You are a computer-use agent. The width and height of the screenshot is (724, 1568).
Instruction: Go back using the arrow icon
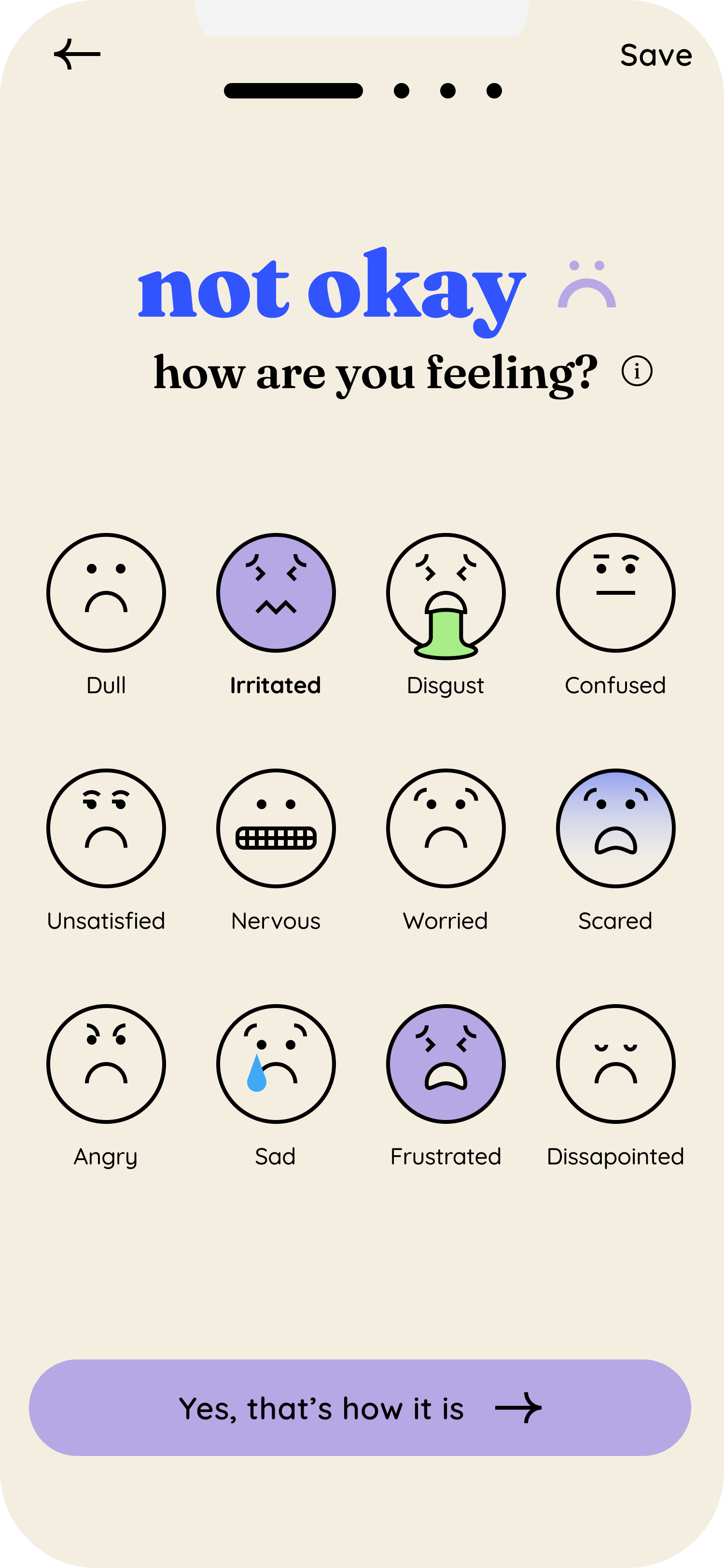[77, 54]
